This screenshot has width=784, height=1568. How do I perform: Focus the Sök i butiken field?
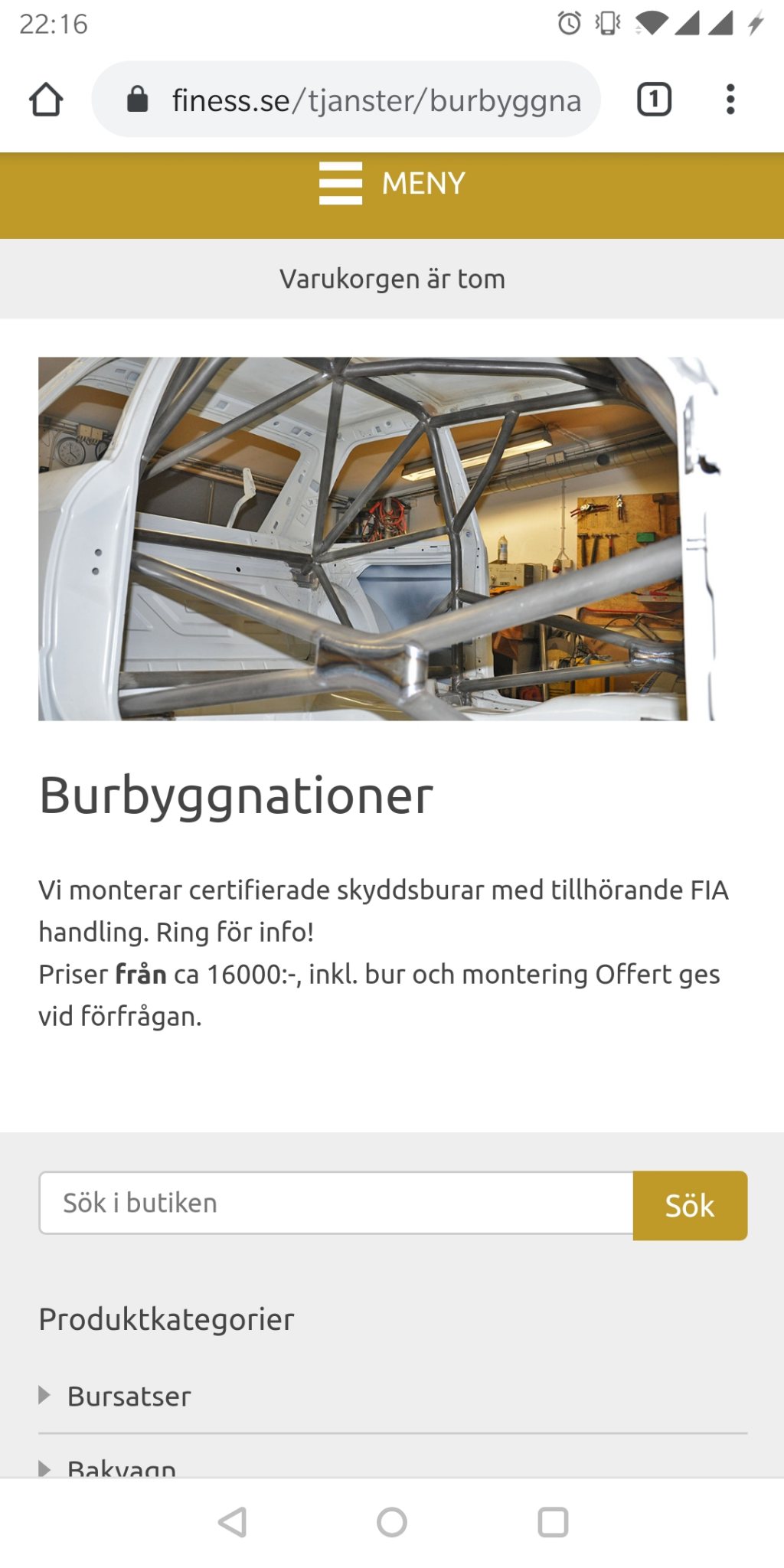point(336,1203)
